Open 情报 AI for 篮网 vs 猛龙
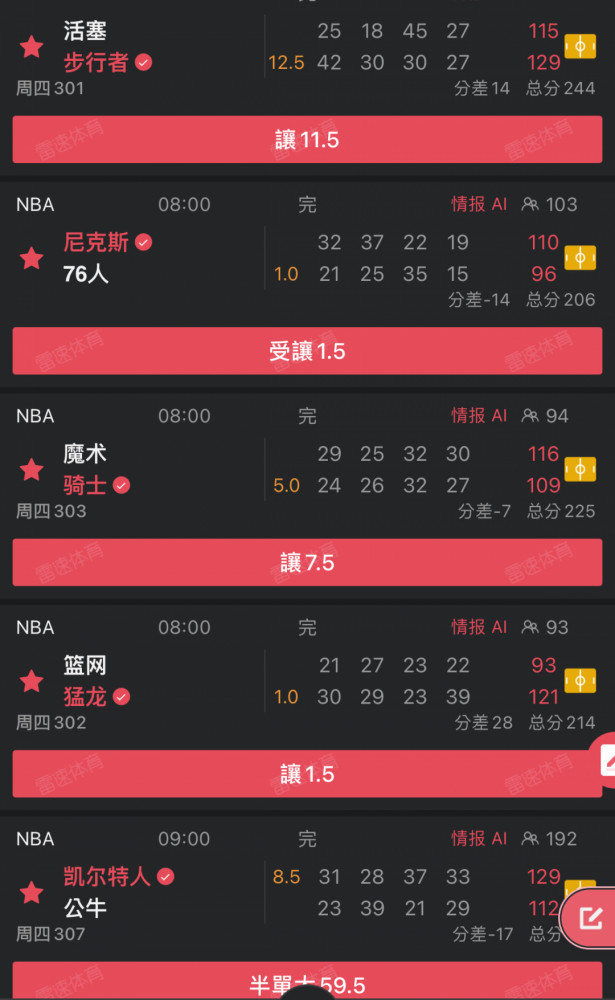Image resolution: width=615 pixels, height=1000 pixels. click(x=478, y=627)
